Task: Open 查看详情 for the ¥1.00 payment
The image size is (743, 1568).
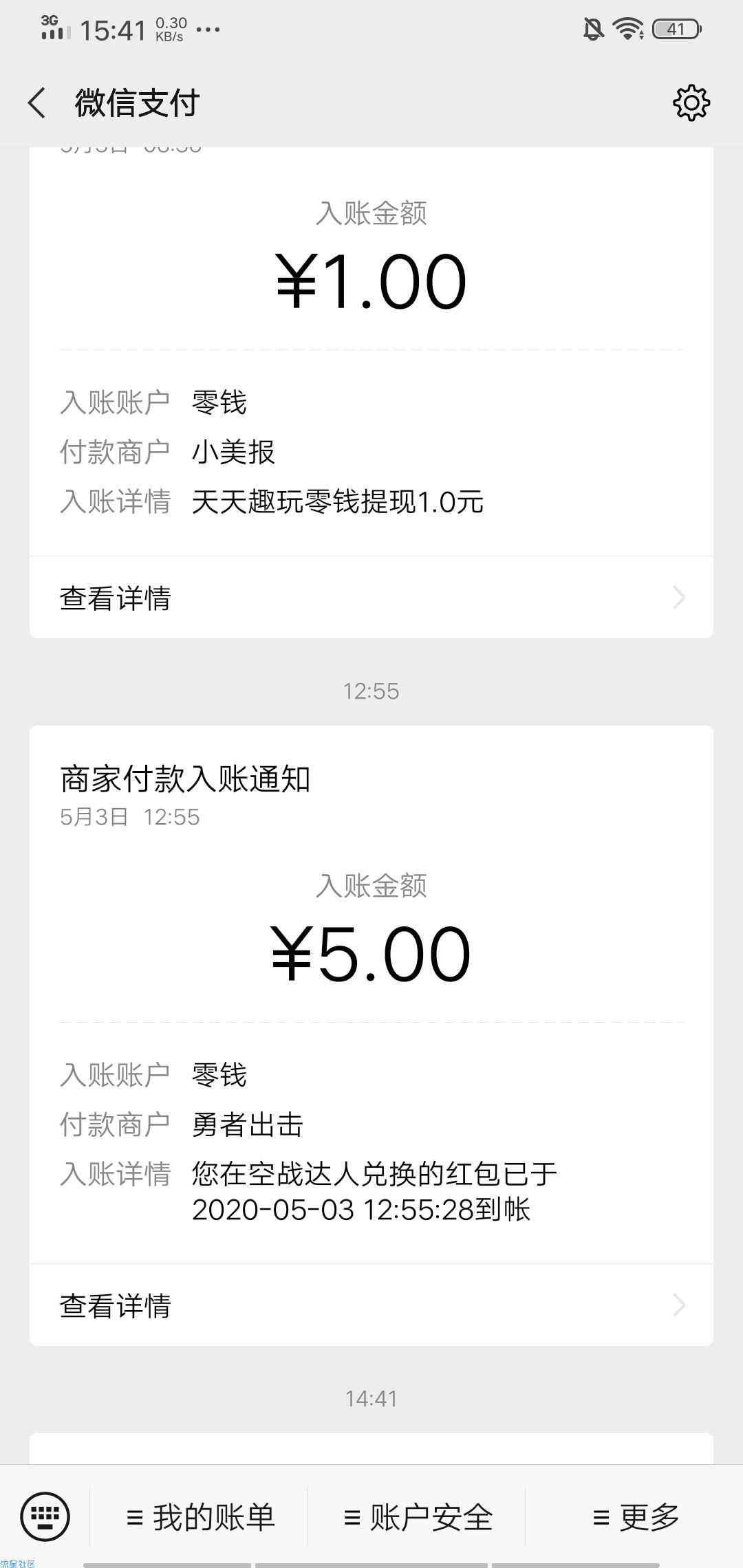Action: point(371,598)
